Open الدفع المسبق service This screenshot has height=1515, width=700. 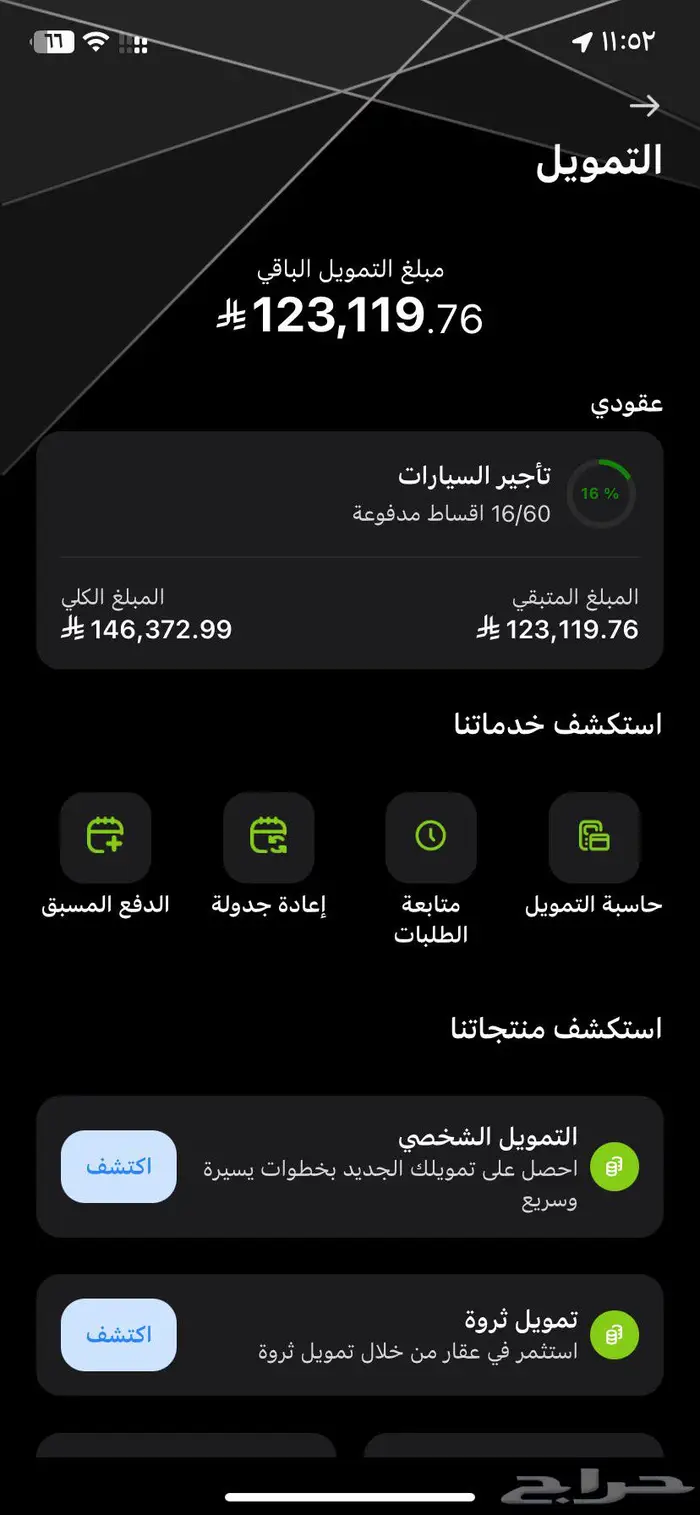click(x=106, y=837)
